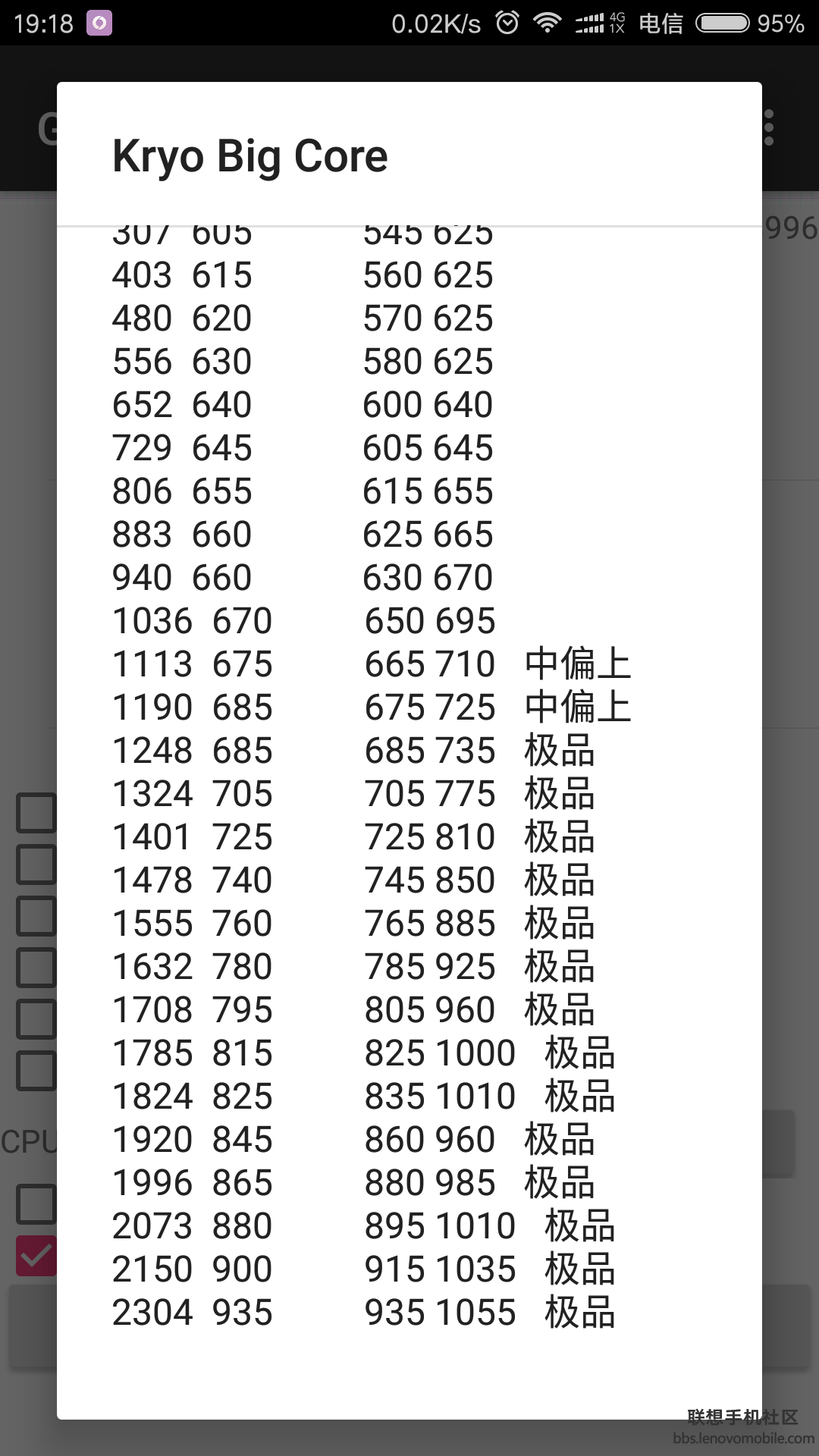Open the three-dot overflow menu

click(769, 127)
